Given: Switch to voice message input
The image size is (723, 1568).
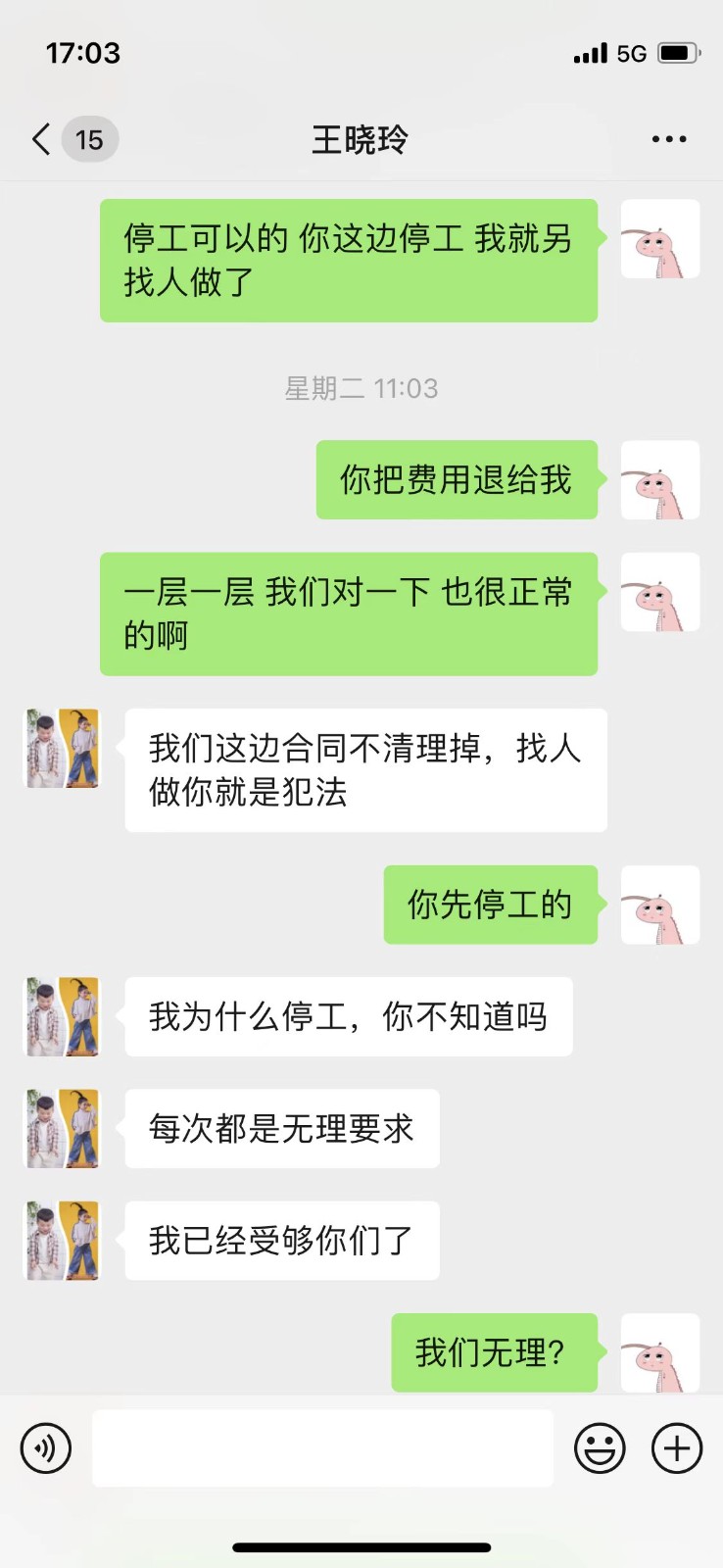Looking at the screenshot, I should pos(46,1448).
